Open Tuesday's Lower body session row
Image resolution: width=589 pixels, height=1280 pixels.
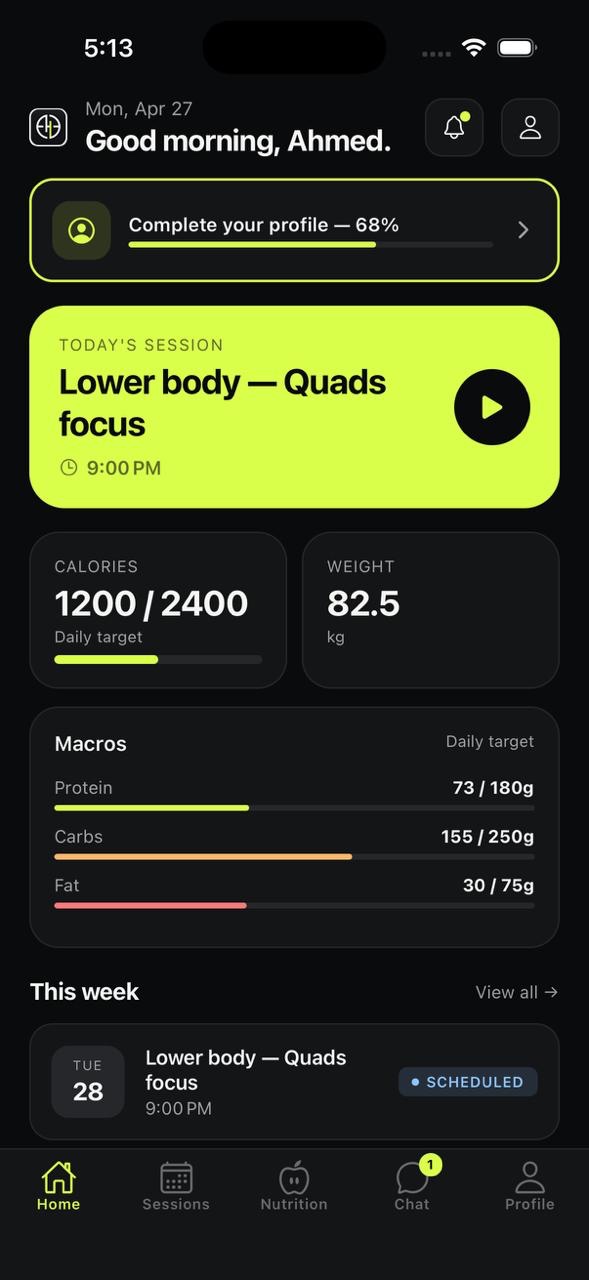tap(294, 1082)
